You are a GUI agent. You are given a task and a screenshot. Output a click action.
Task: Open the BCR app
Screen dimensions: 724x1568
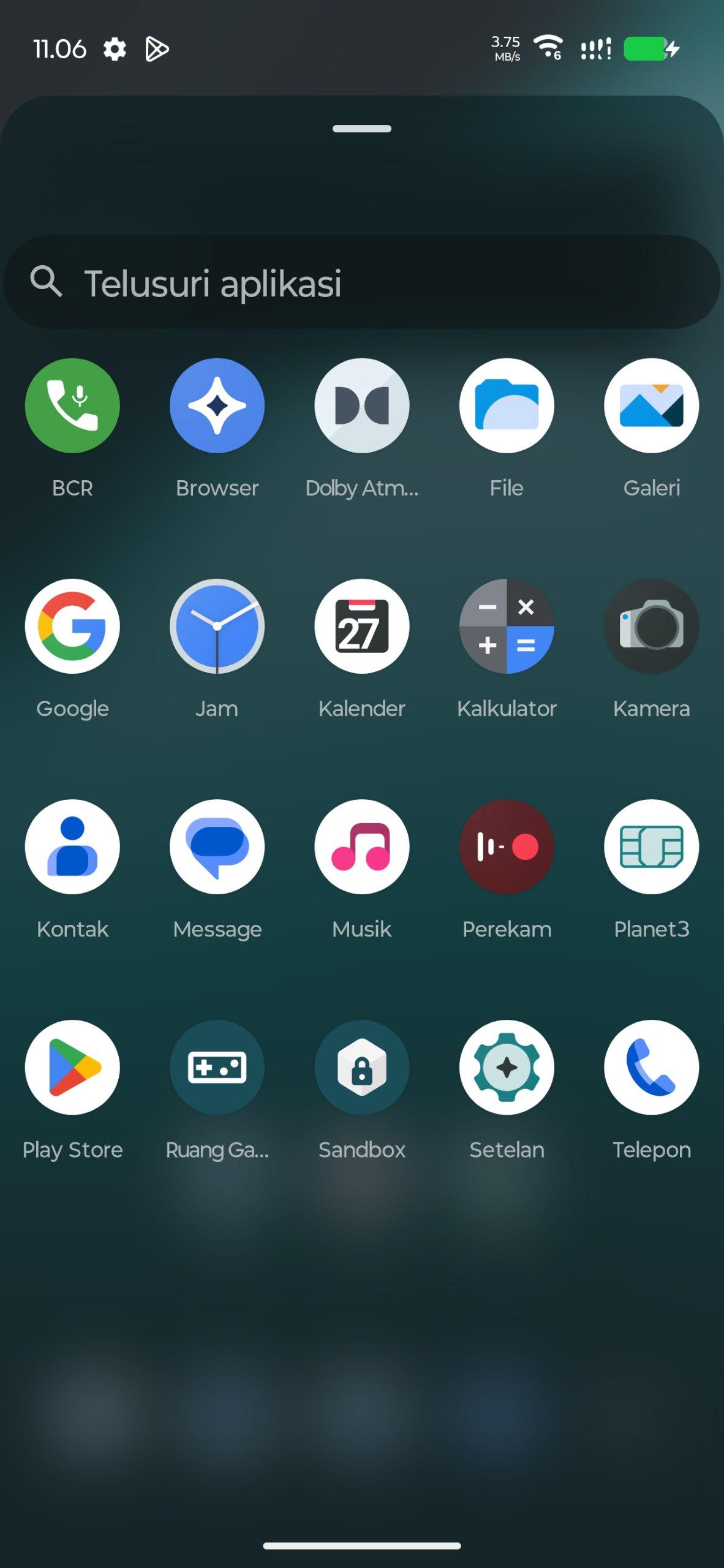pos(72,405)
